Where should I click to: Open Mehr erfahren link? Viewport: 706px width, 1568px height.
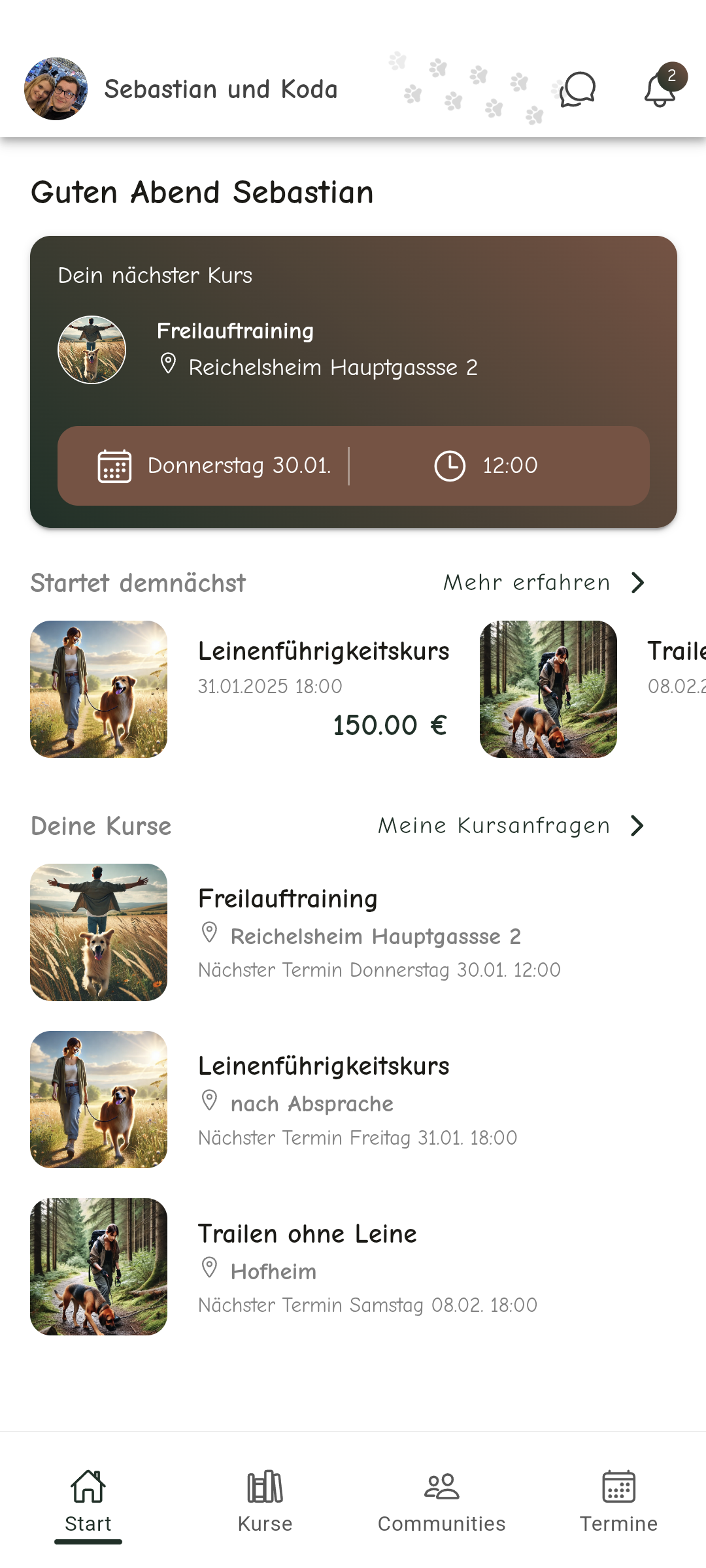pos(526,582)
